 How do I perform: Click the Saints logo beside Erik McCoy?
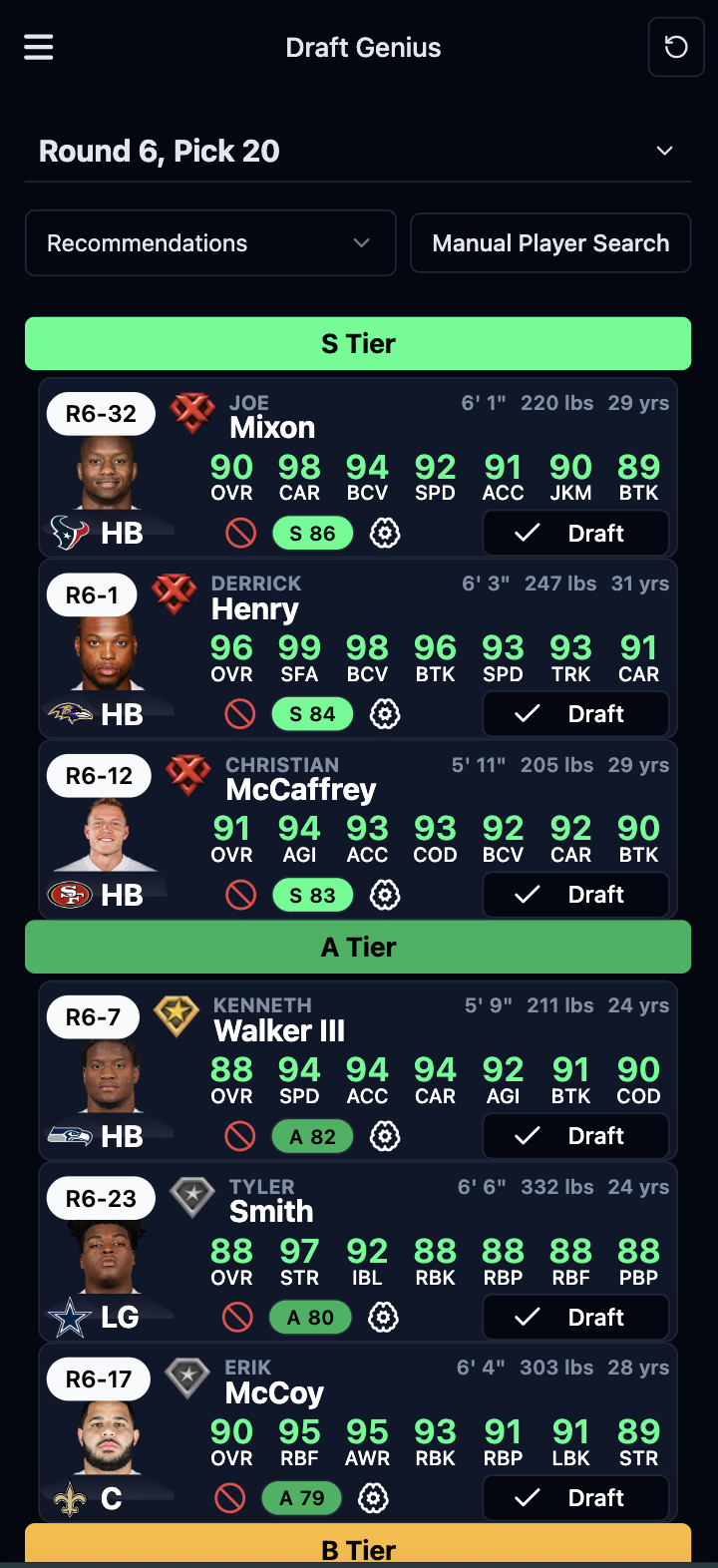[x=67, y=1496]
